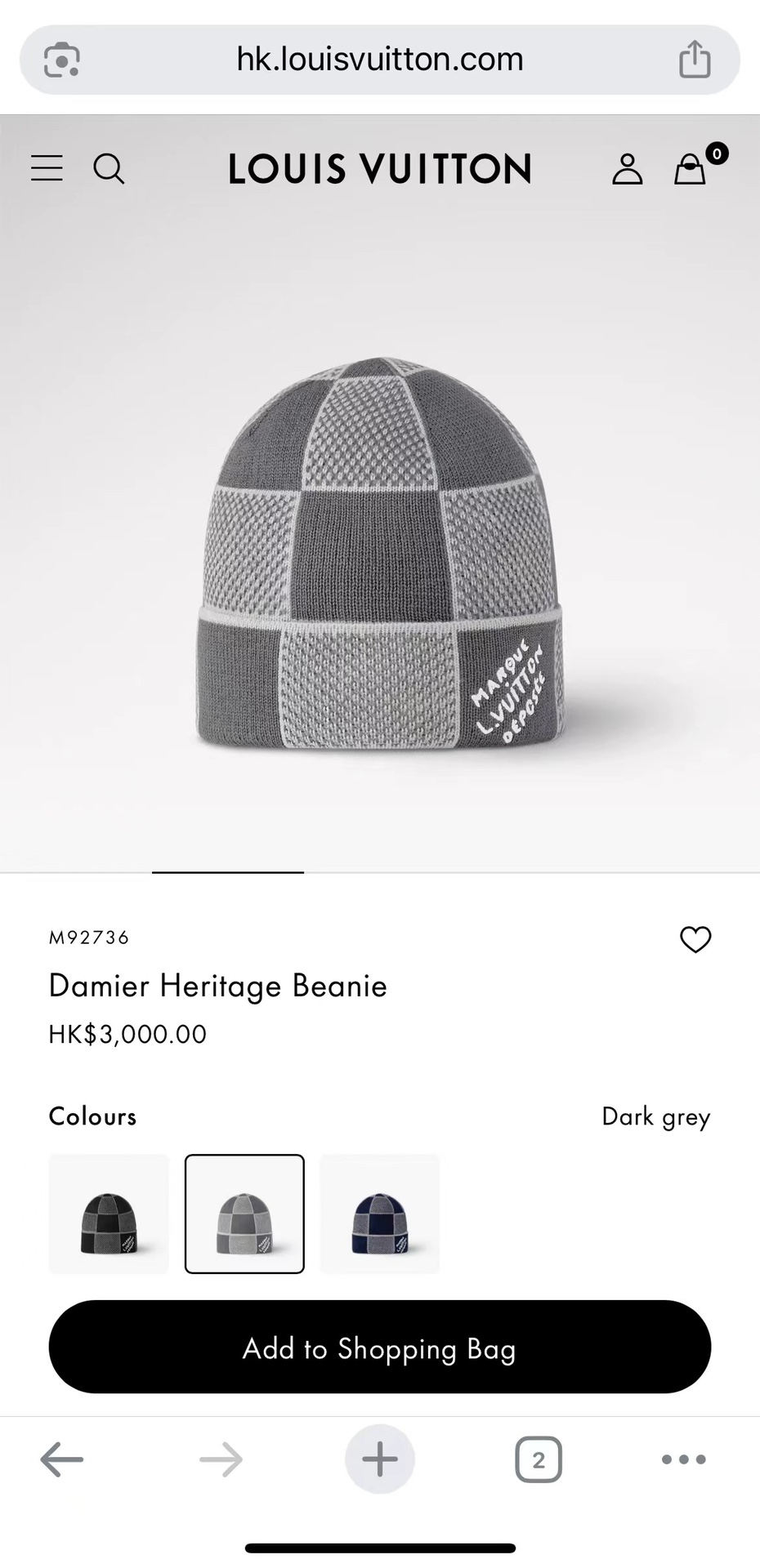Open the browser's more options menu
The height and width of the screenshot is (1568, 760).
pos(683,1459)
